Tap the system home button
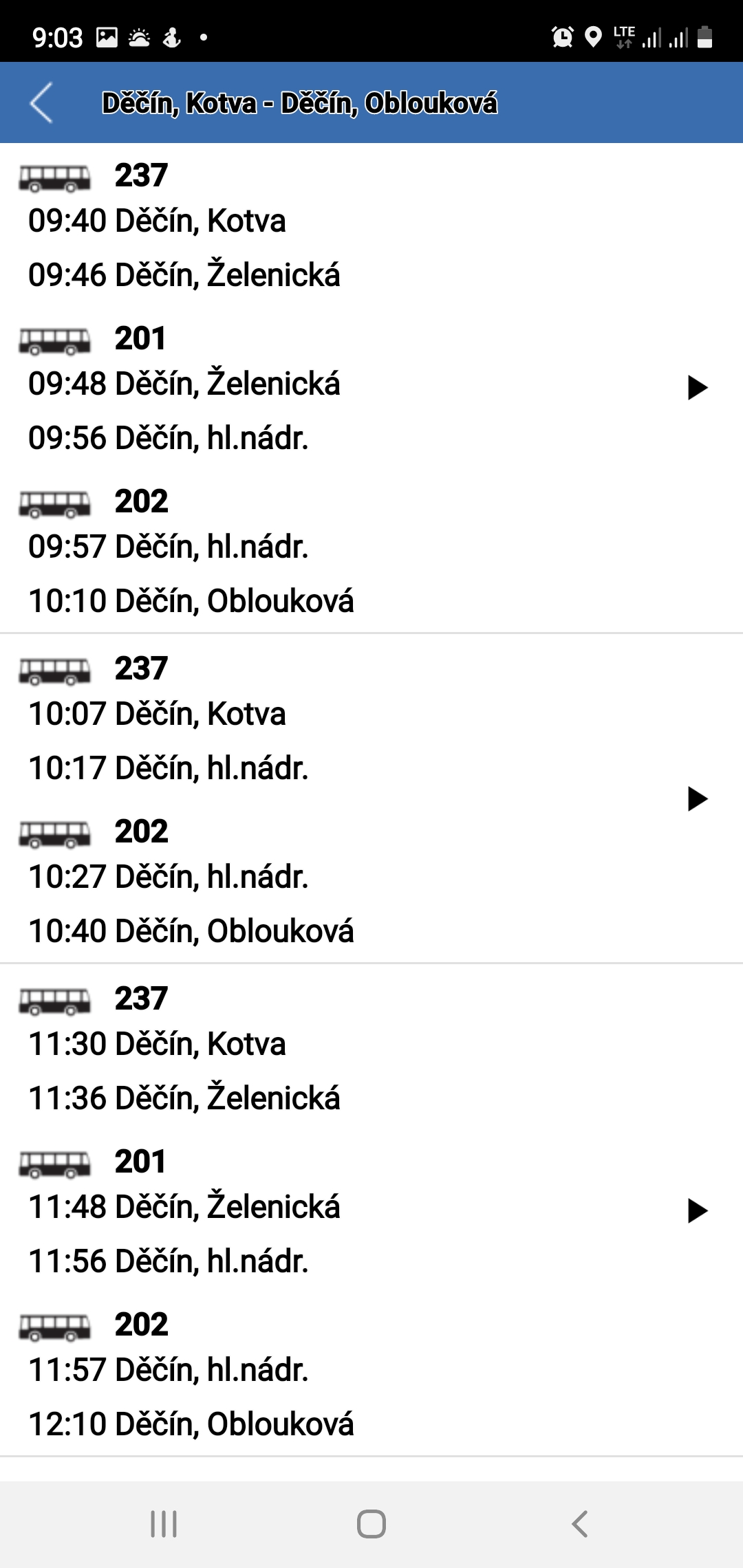Screen dimensions: 743x1568 [371, 1524]
